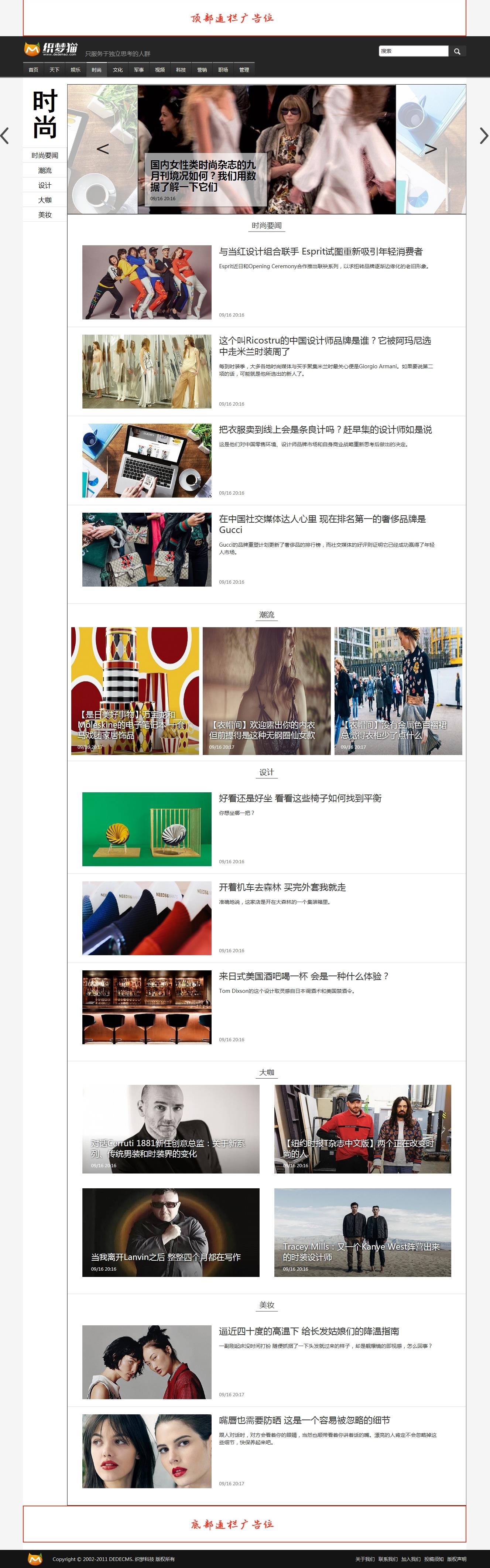The width and height of the screenshot is (490, 1568).
Task: Tap the search magnifier icon button
Action: point(457,51)
